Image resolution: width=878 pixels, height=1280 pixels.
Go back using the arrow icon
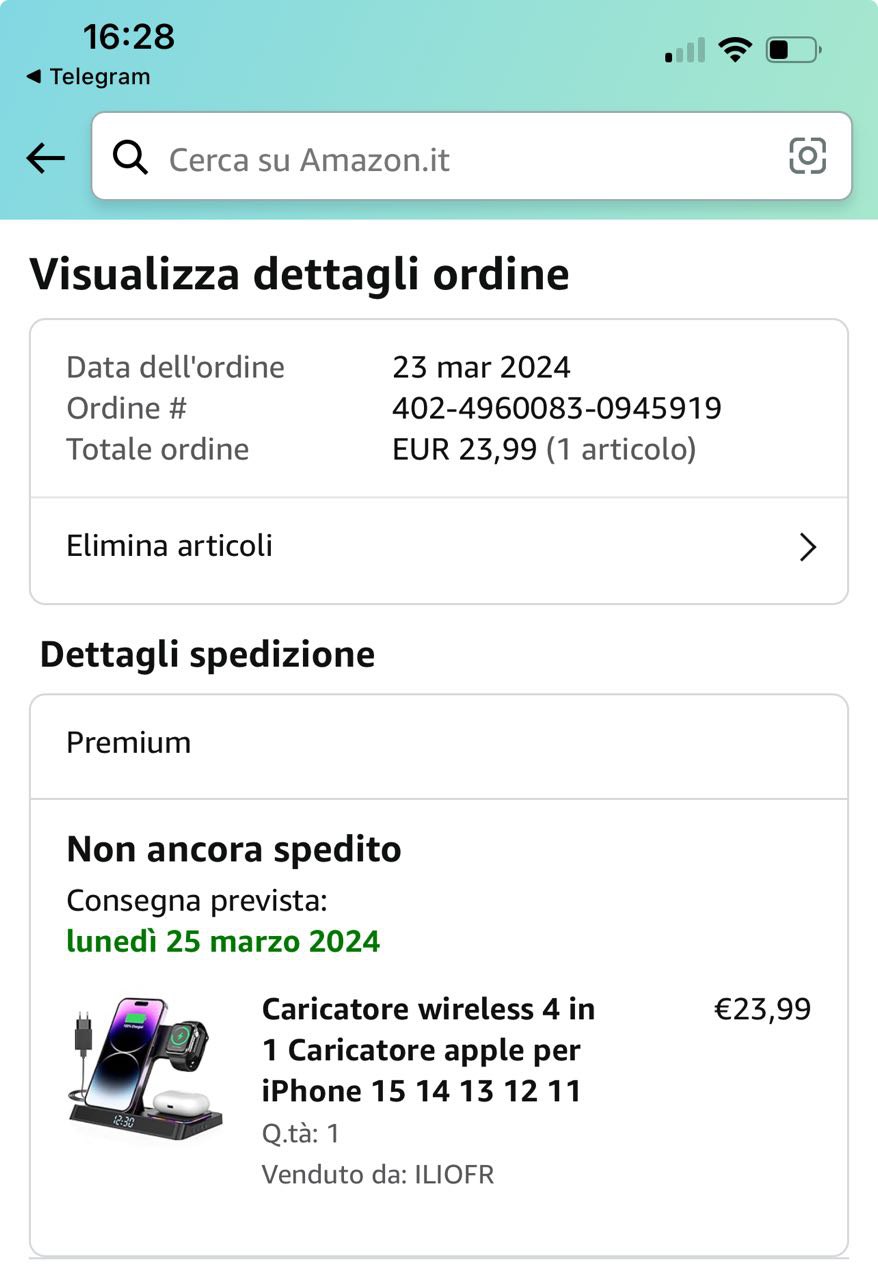tap(45, 157)
